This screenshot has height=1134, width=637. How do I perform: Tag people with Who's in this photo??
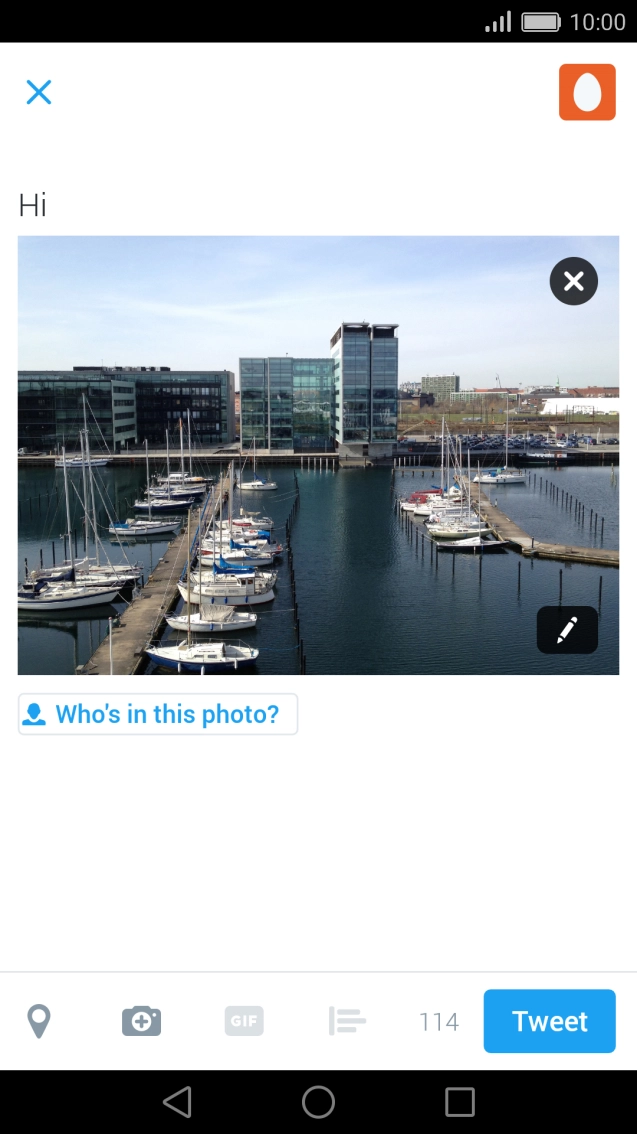pyautogui.click(x=158, y=714)
